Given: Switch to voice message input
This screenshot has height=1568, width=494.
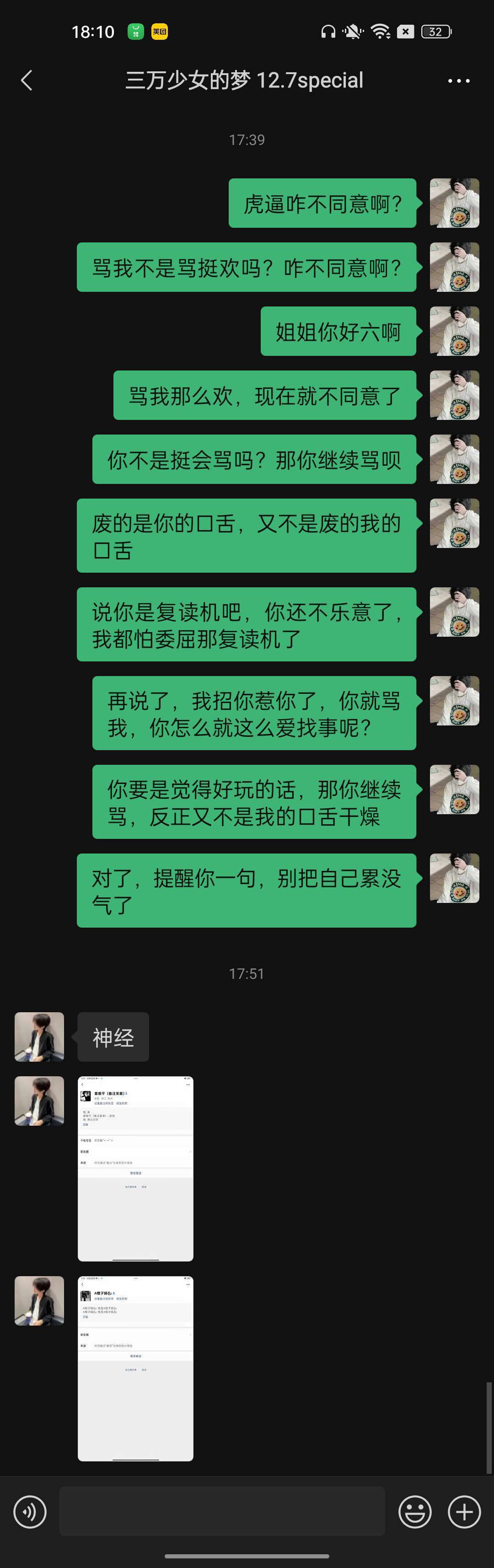Looking at the screenshot, I should 30,1511.
